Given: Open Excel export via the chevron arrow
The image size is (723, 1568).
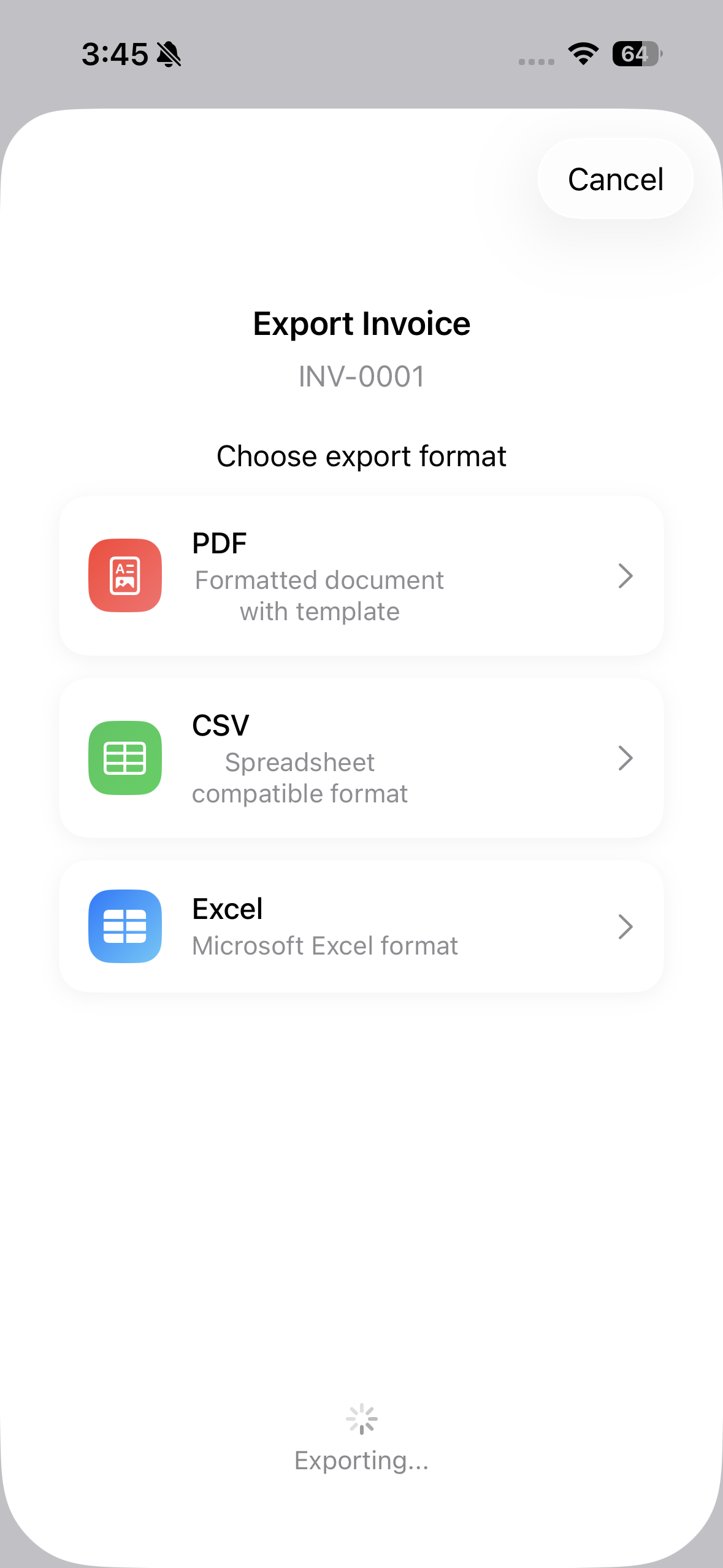Looking at the screenshot, I should (x=625, y=926).
